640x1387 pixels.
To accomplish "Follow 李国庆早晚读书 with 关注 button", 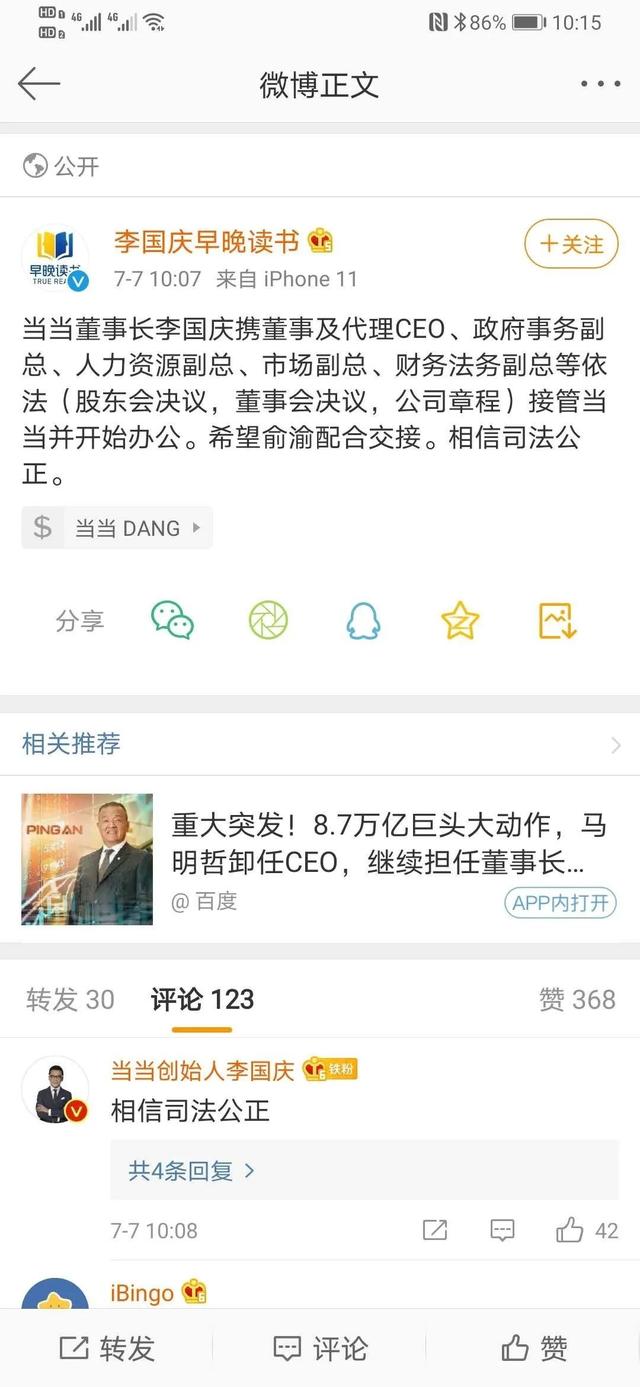I will tap(571, 244).
